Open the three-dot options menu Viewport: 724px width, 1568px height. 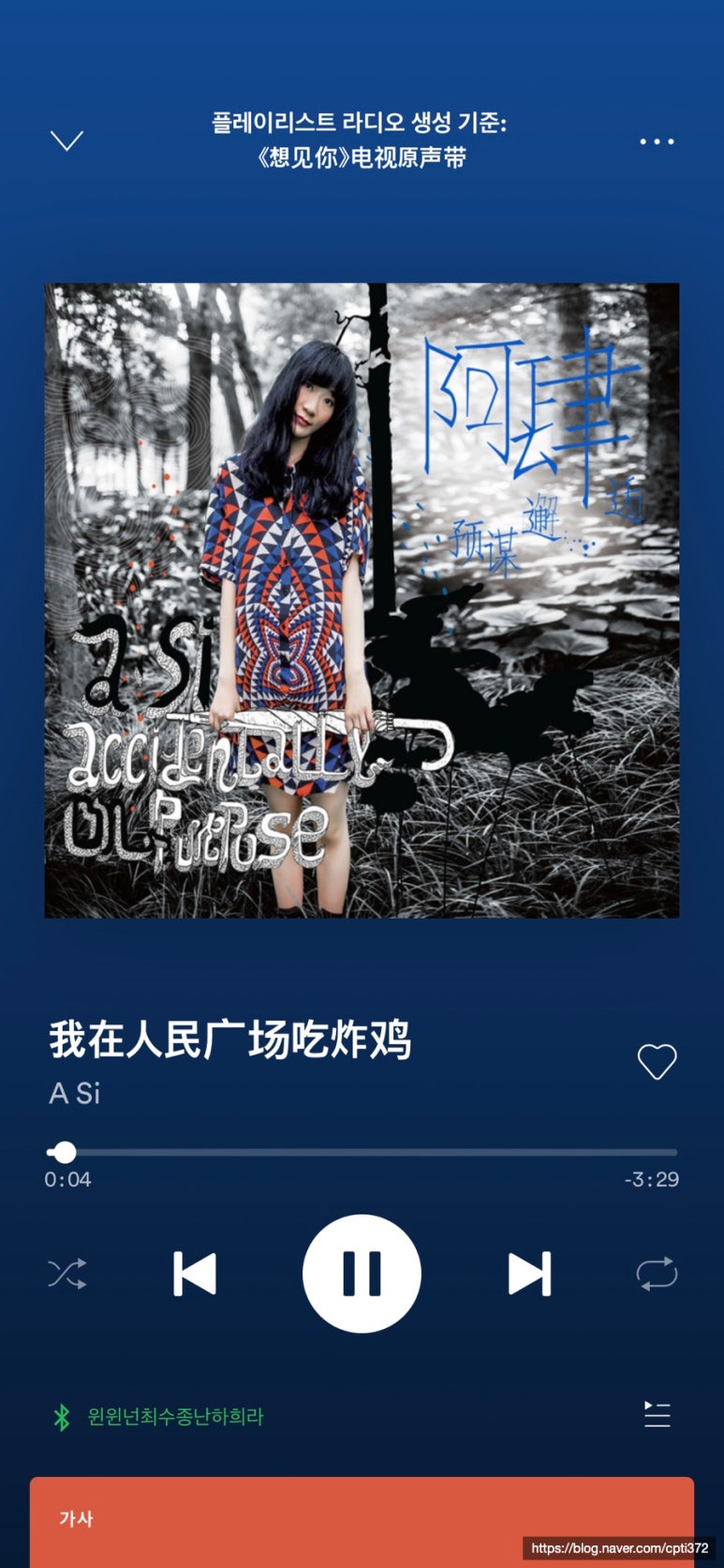coord(657,142)
